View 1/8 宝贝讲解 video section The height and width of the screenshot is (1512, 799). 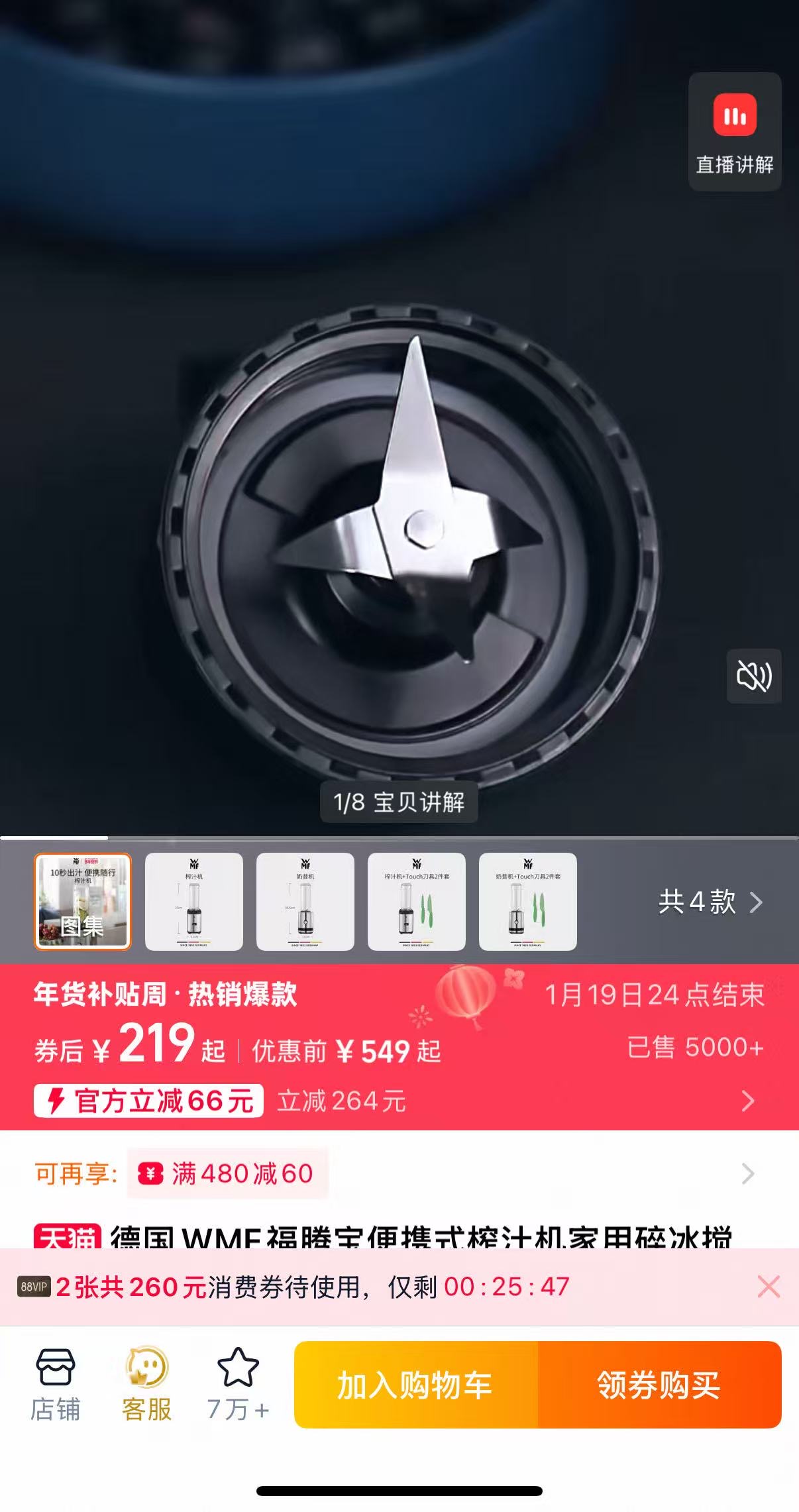[399, 802]
